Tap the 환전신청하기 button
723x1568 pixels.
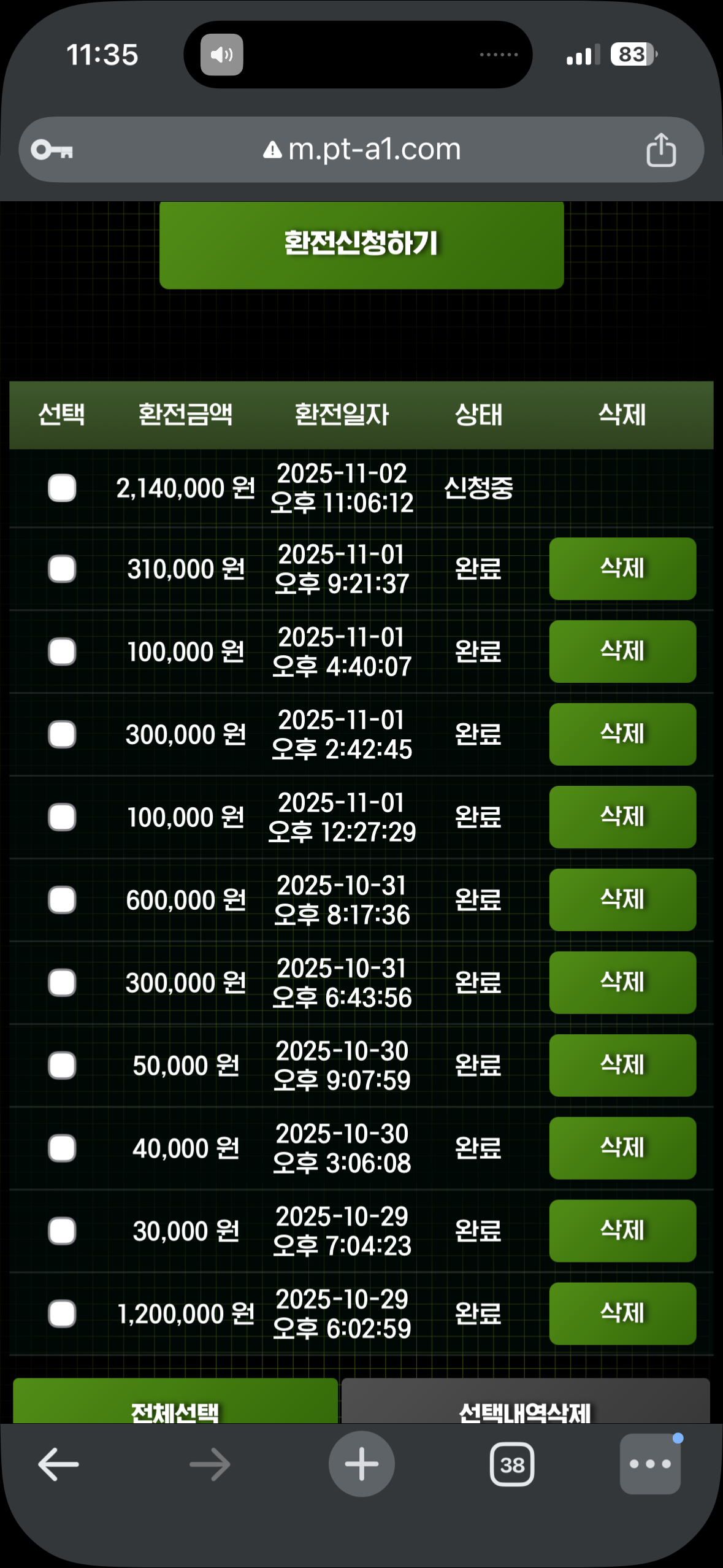coord(361,244)
